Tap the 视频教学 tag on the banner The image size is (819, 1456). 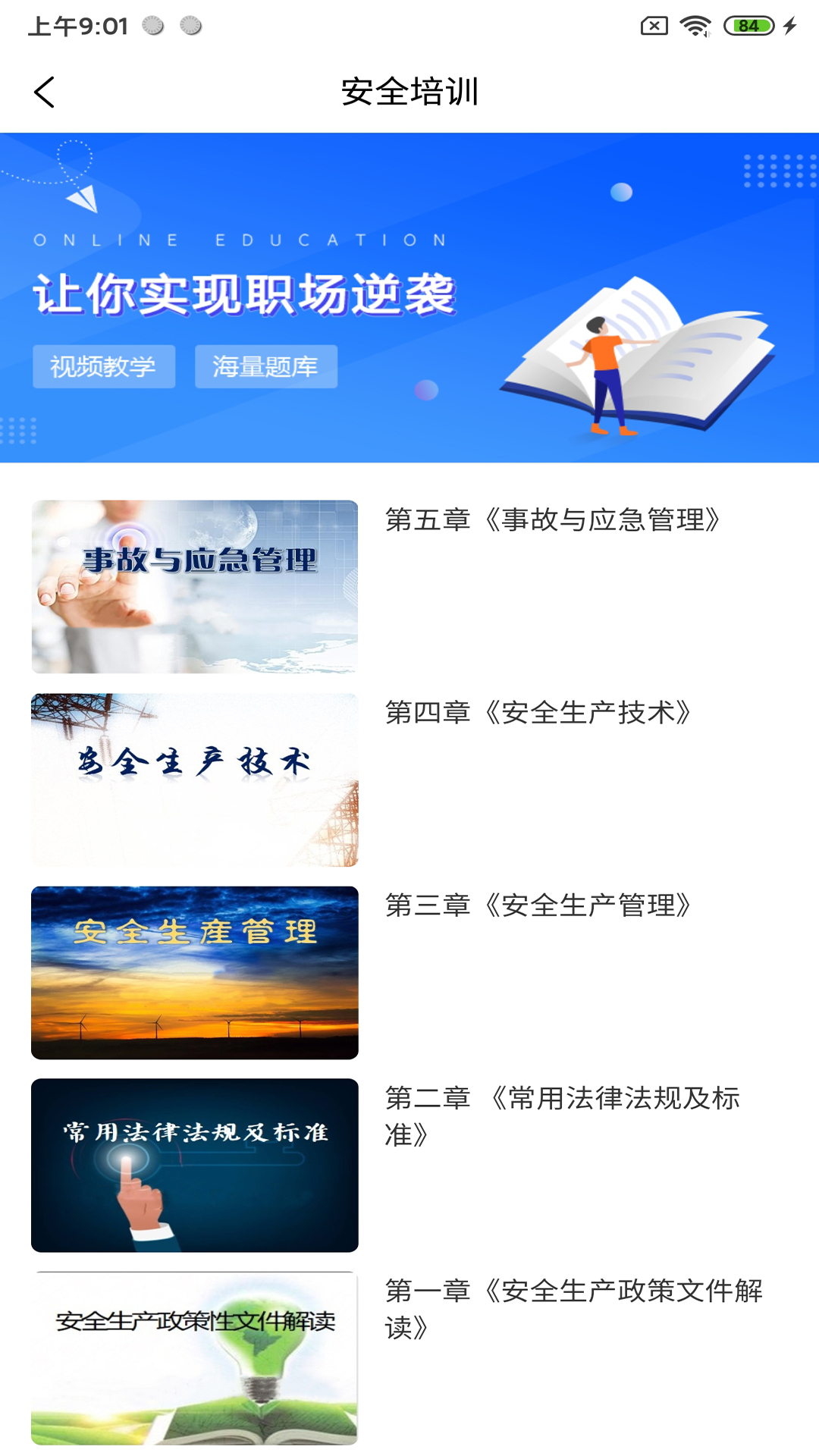pos(104,366)
